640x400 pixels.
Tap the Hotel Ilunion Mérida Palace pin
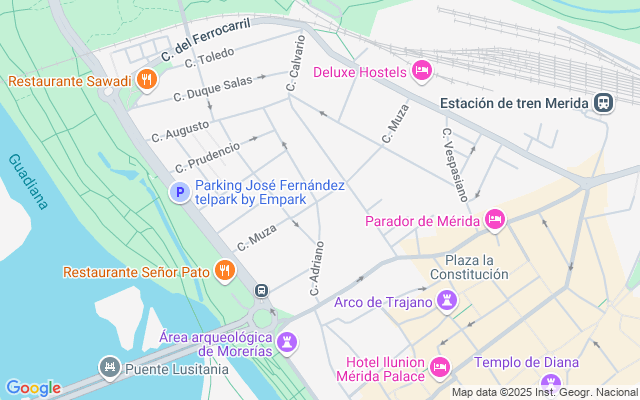440,367
